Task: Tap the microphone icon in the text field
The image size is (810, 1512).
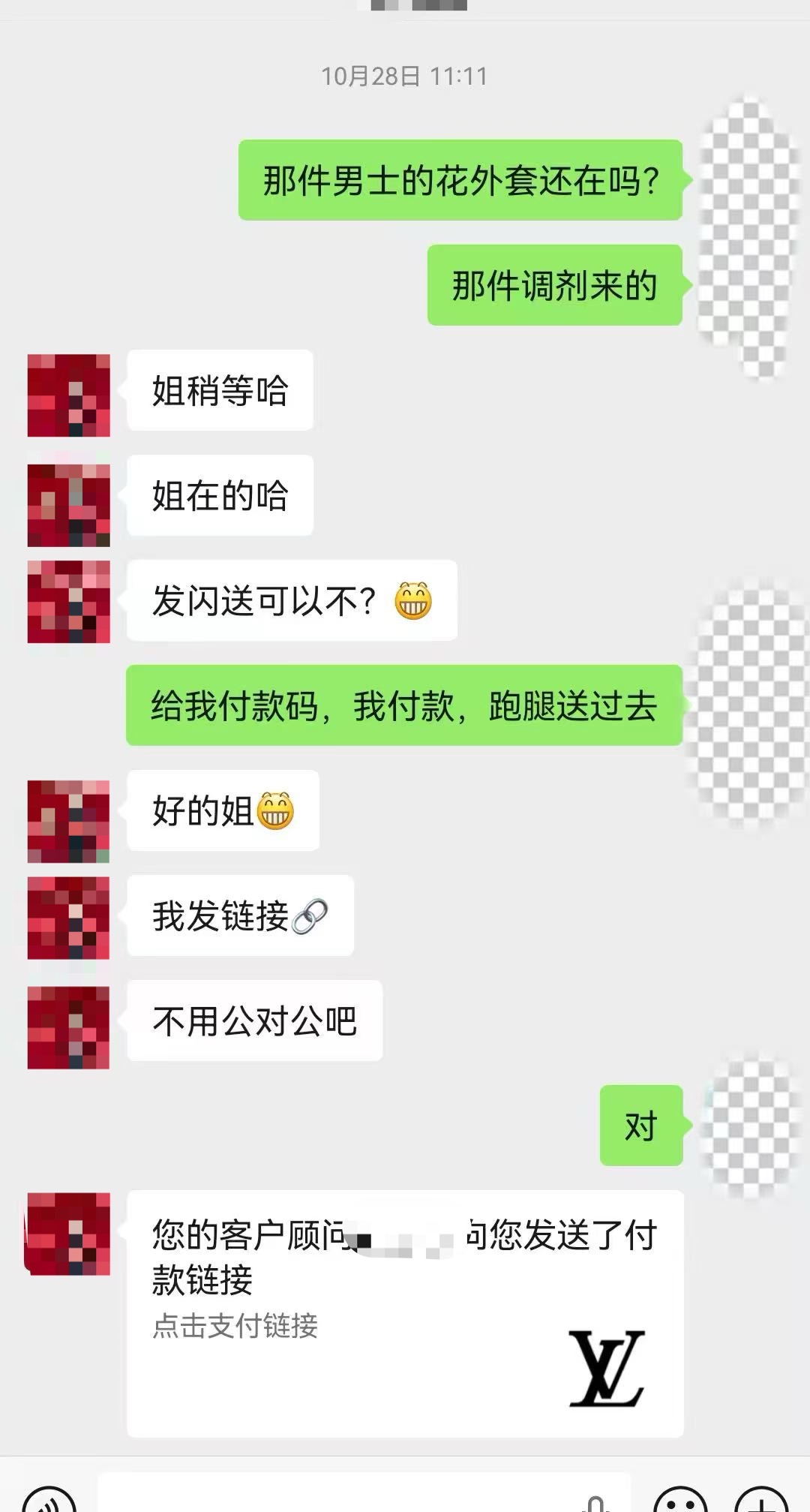Action: coord(596,1503)
